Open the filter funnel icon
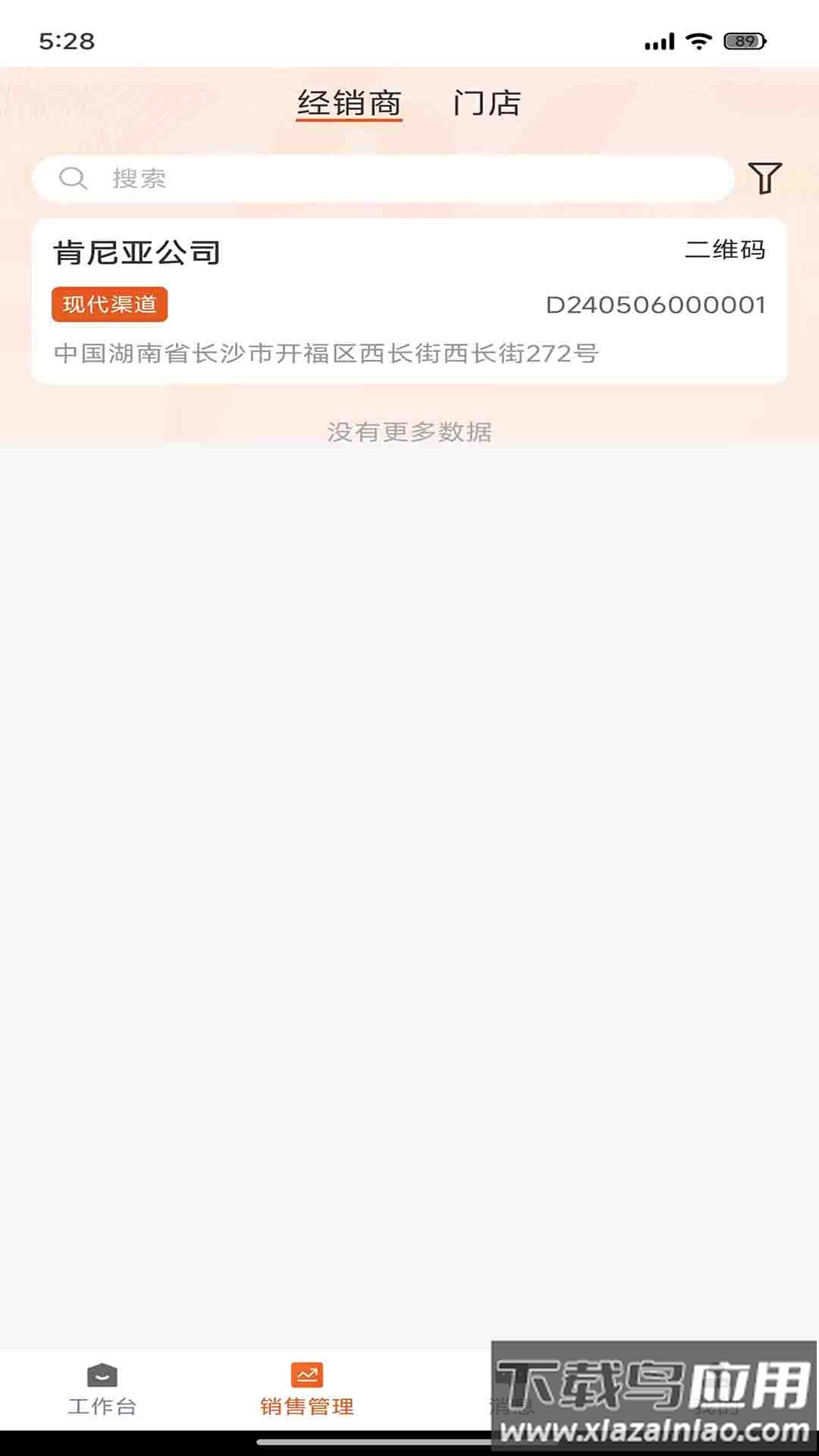 tap(766, 177)
